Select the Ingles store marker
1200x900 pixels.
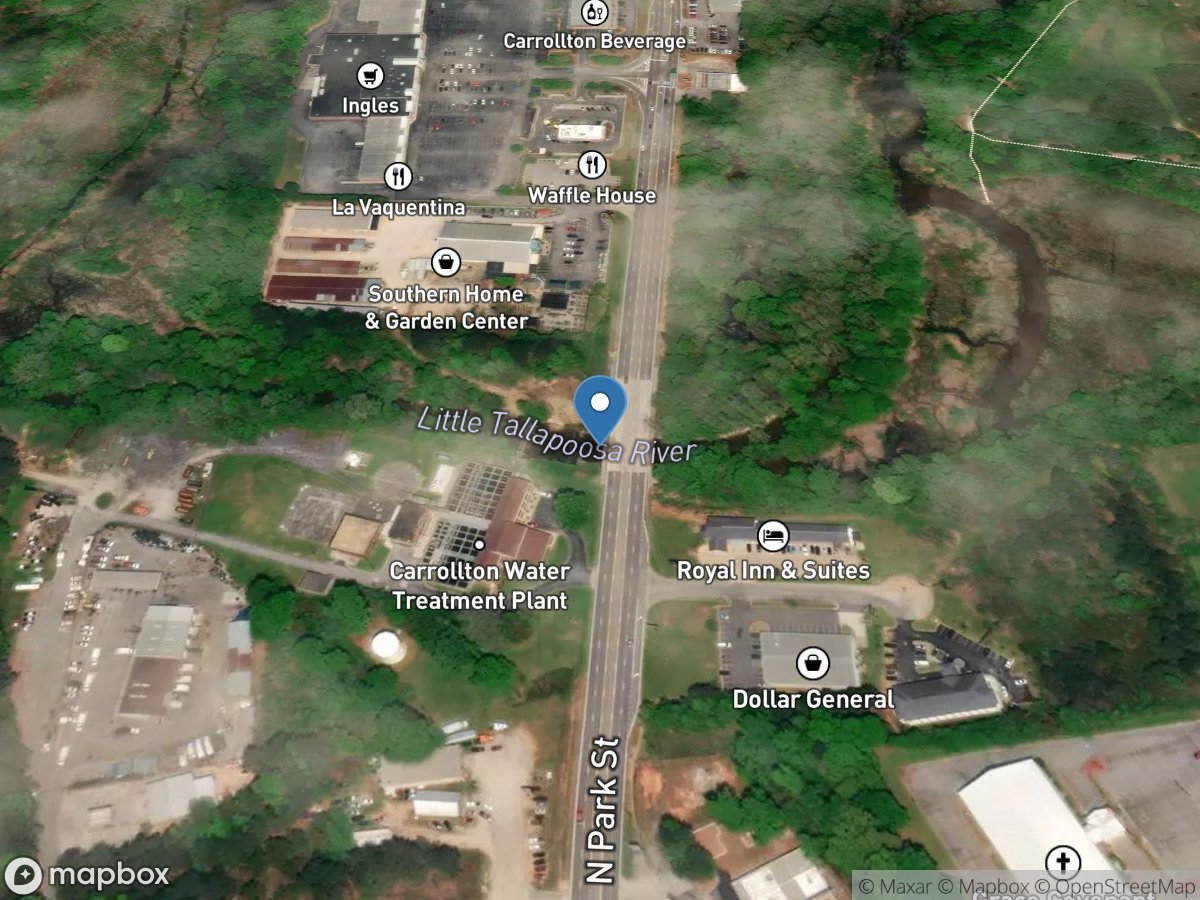[371, 76]
